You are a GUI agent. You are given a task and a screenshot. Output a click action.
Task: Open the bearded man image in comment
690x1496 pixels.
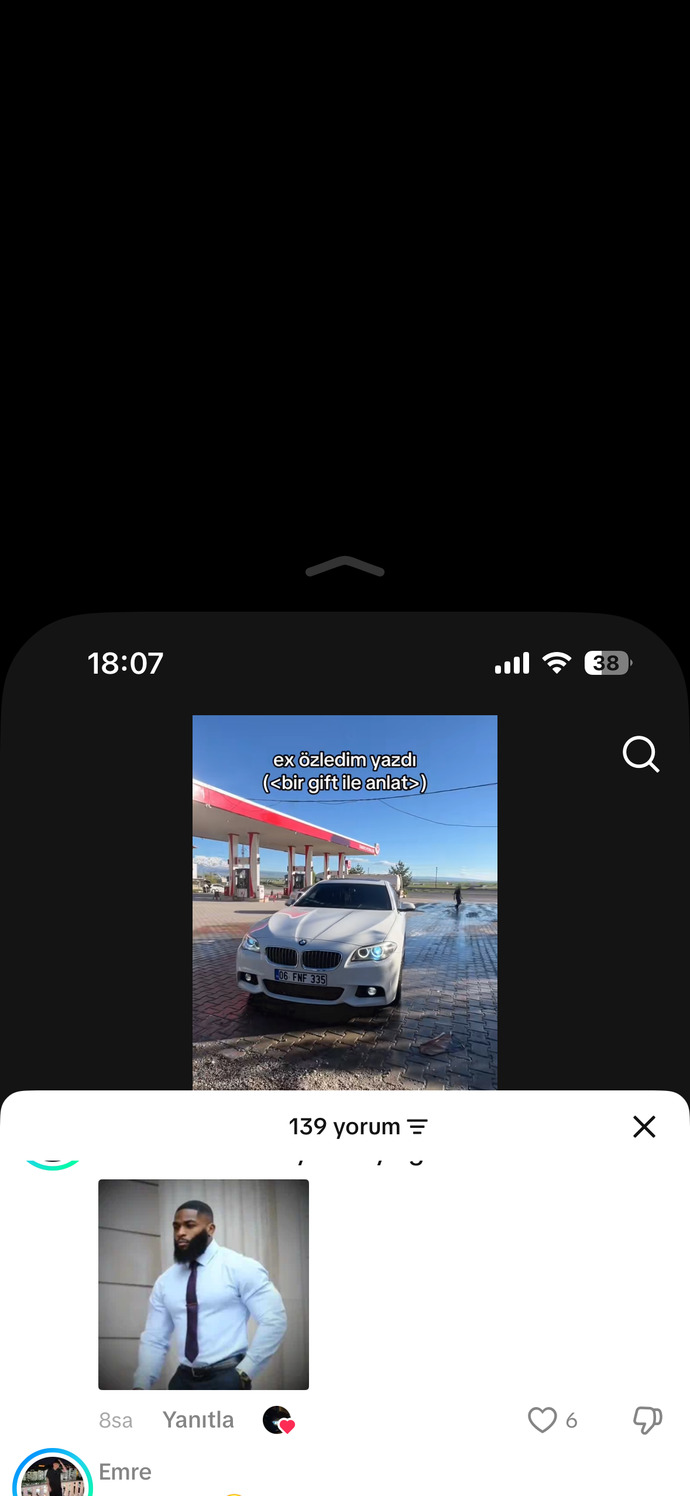click(203, 1284)
